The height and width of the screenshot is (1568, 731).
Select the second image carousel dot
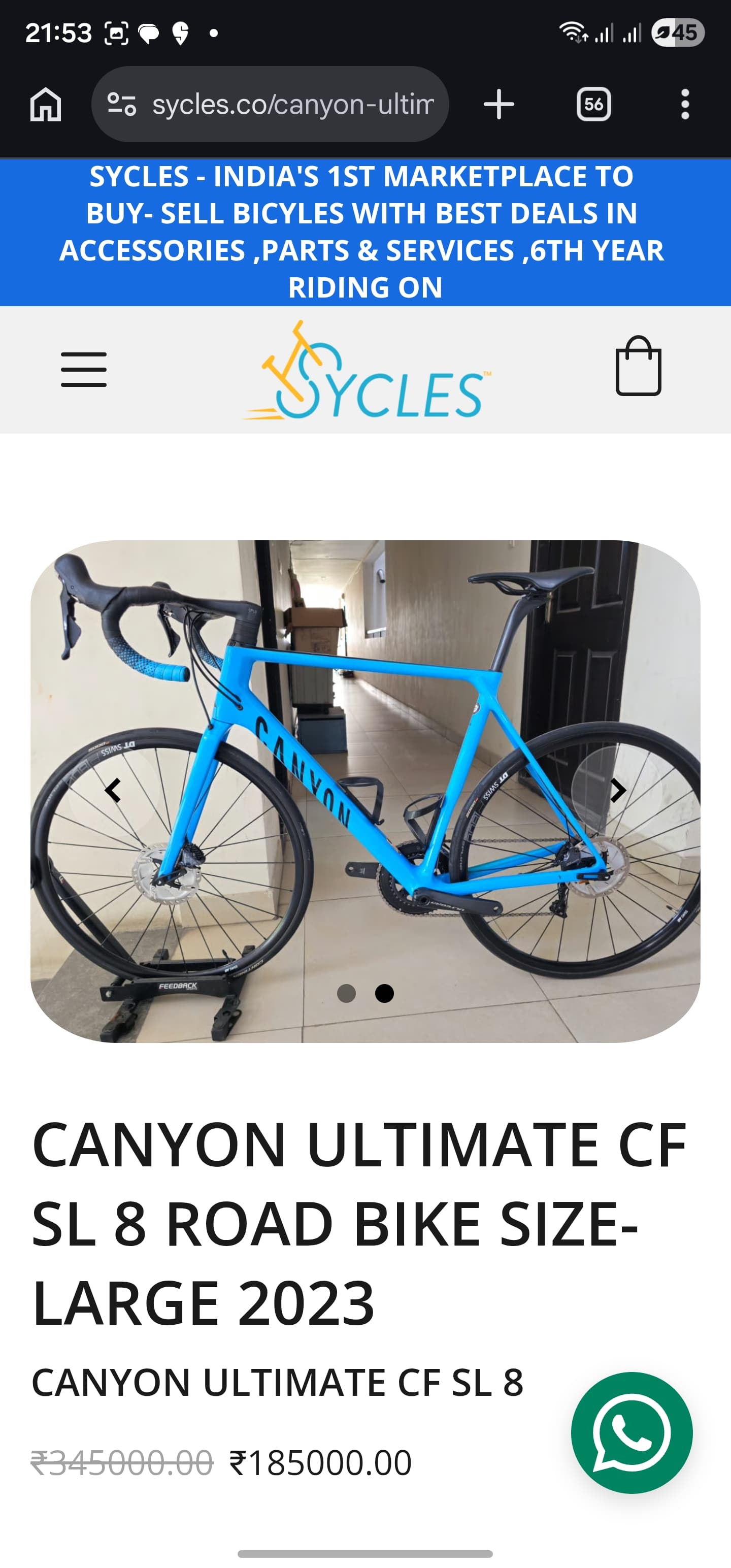click(384, 993)
